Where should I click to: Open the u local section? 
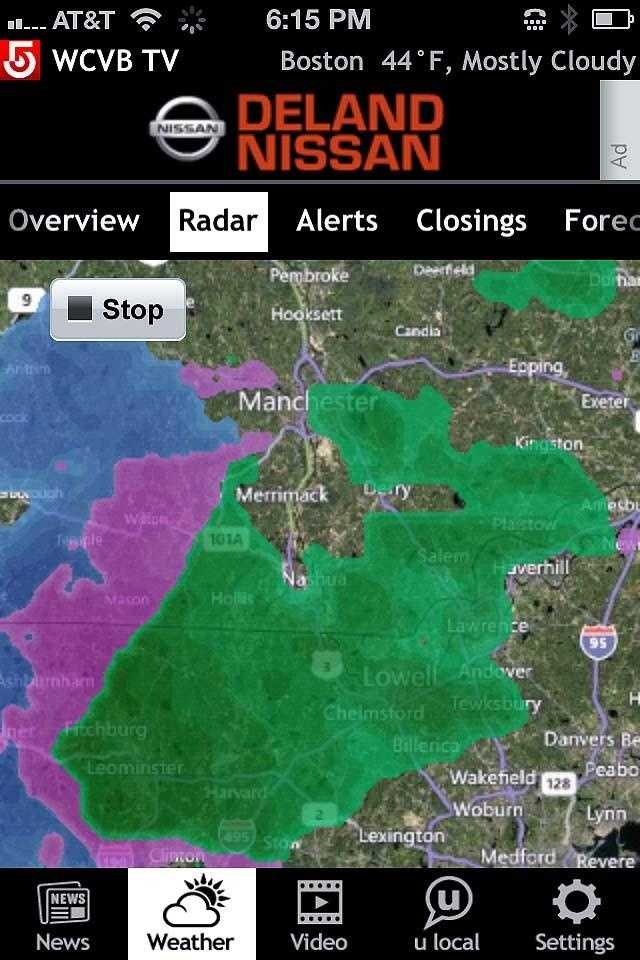(x=448, y=914)
